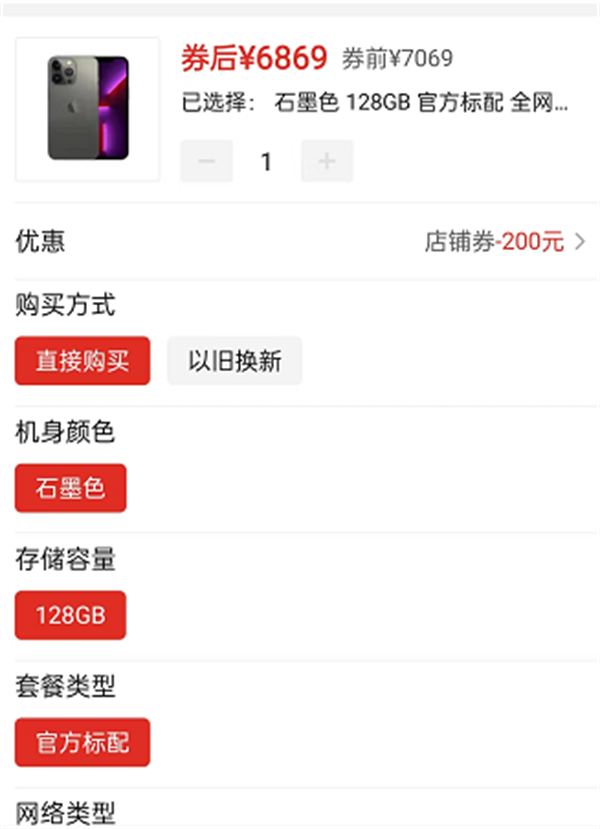The width and height of the screenshot is (600, 829).
Task: Select 石墨色 body color
Action: point(71,488)
